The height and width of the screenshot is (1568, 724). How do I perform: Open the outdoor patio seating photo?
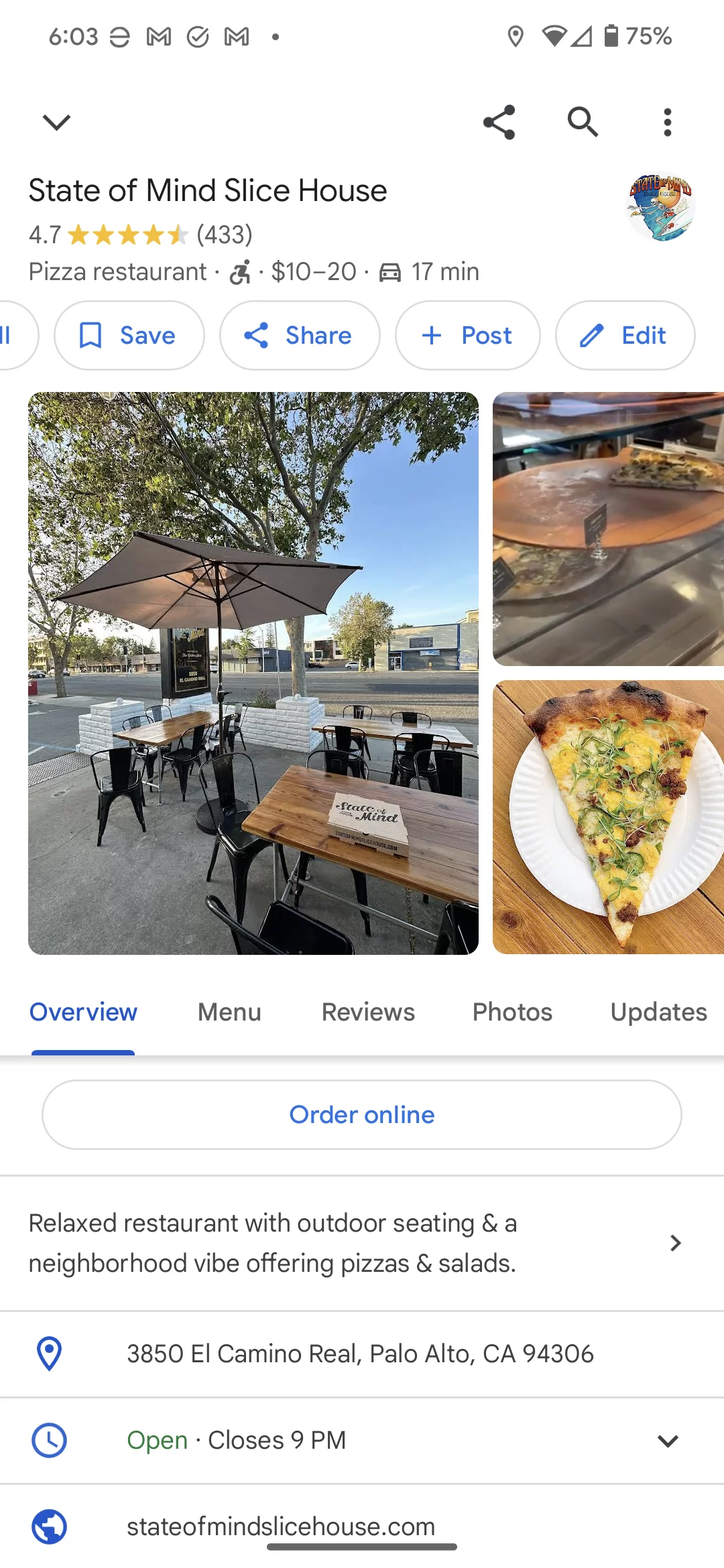[x=253, y=673]
